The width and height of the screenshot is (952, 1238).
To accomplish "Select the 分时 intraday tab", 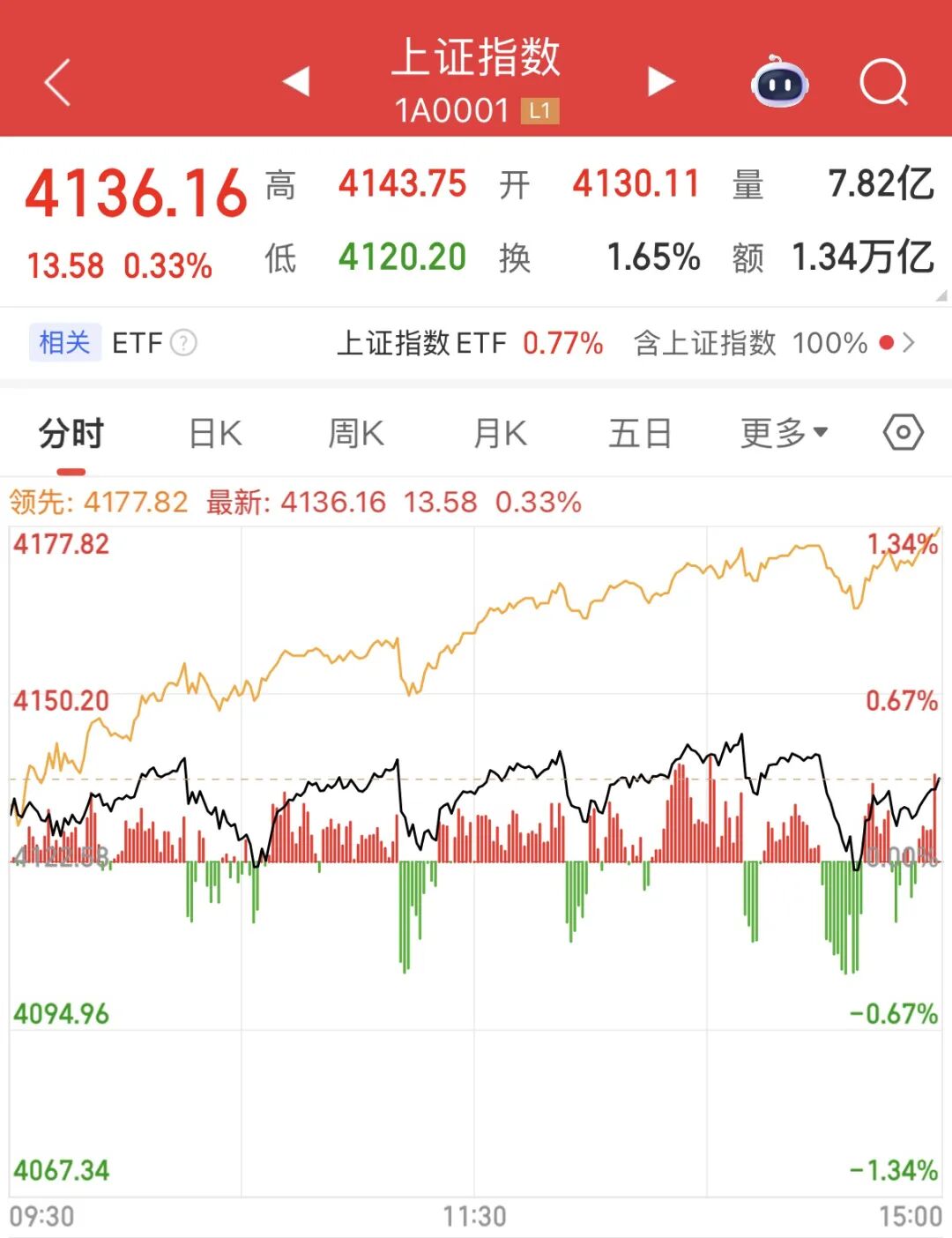I will (x=69, y=432).
